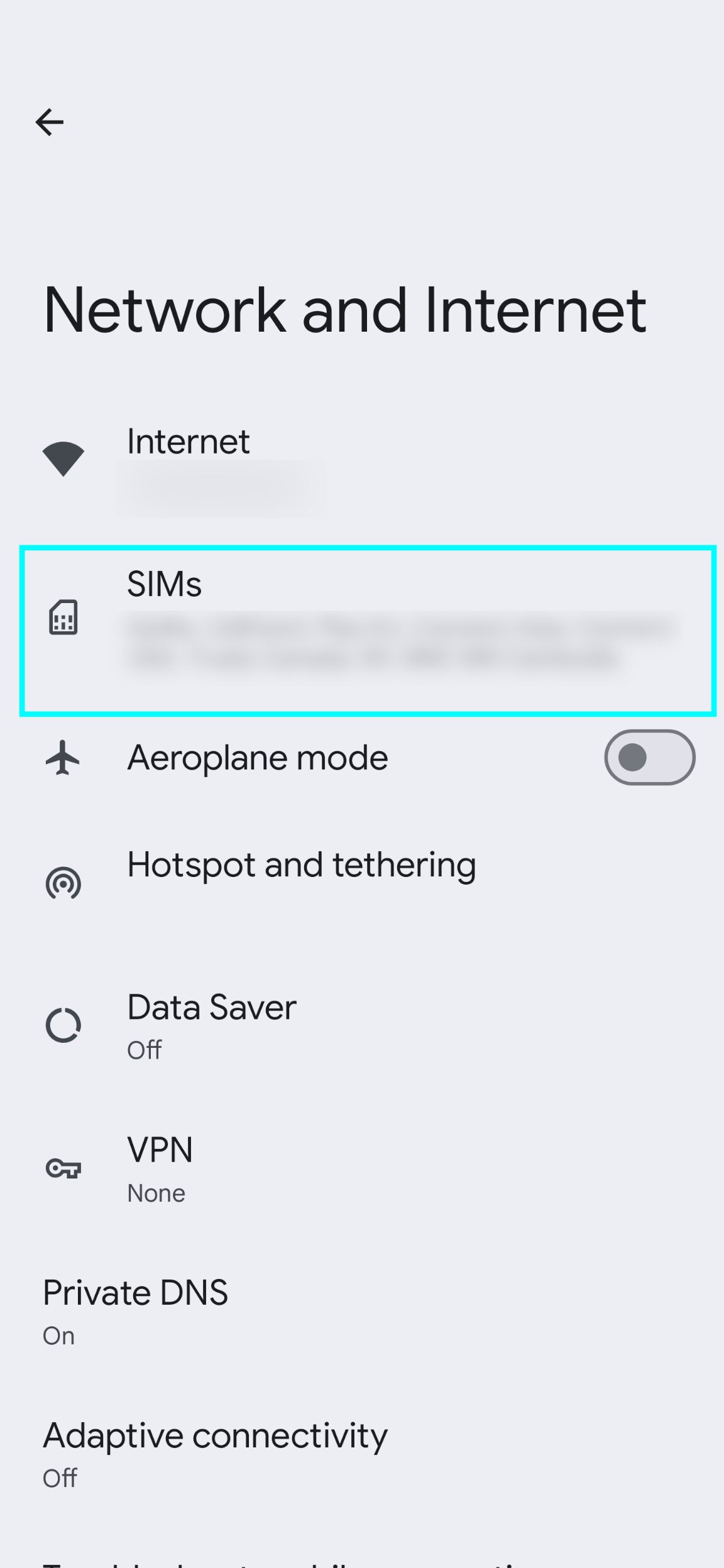Go back using the arrow icon
The height and width of the screenshot is (1568, 724).
50,122
